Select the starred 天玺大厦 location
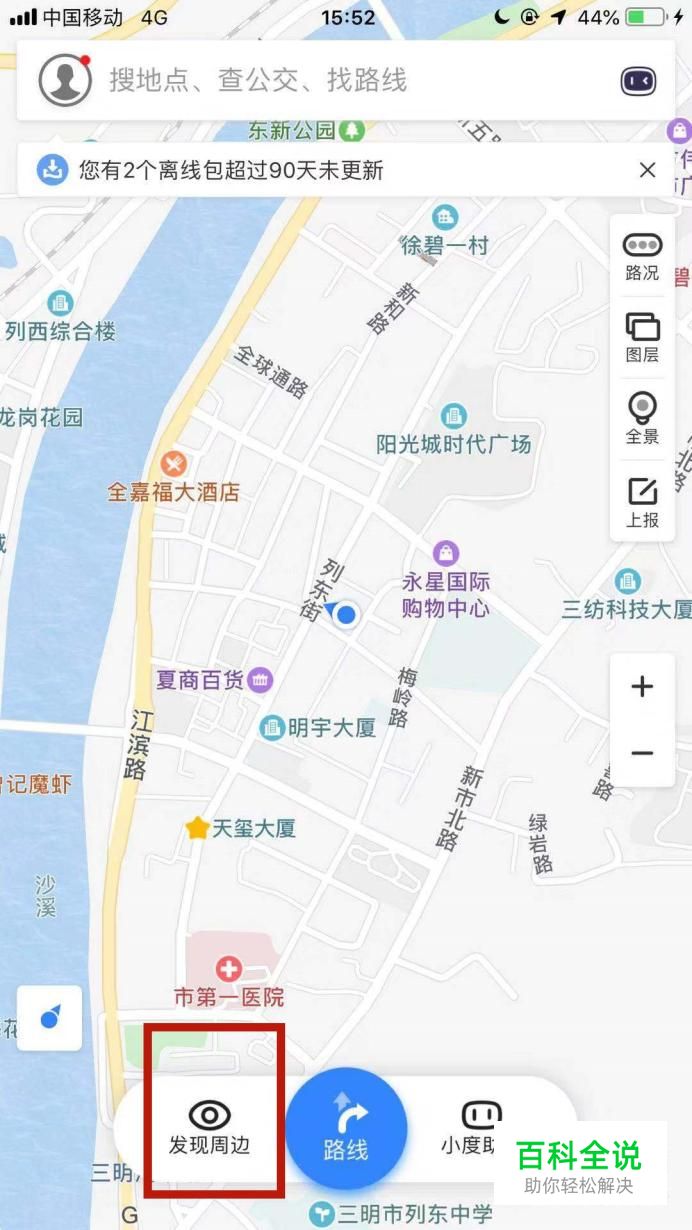The width and height of the screenshot is (692, 1230). tap(197, 828)
